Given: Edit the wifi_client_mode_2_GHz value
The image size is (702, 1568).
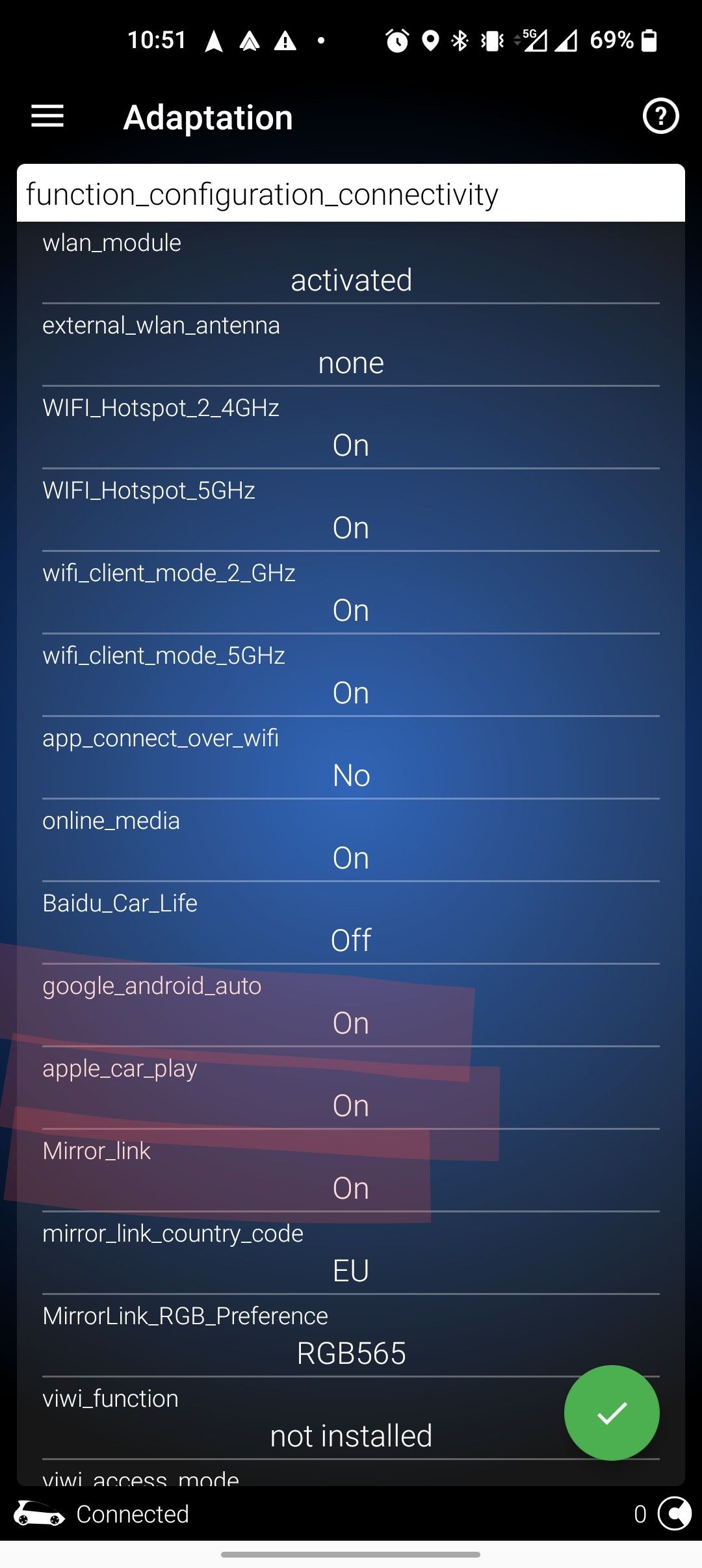Looking at the screenshot, I should click(351, 610).
